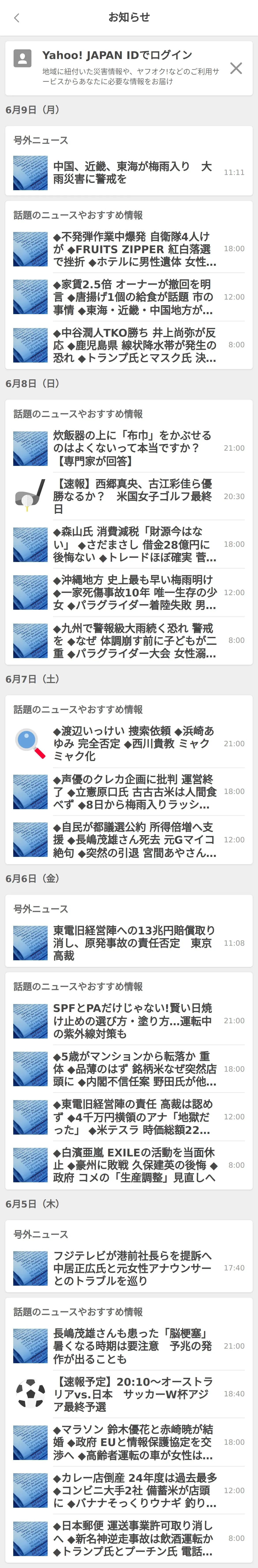View the カレー店倒産 24年度は過去最多 digest
This screenshot has width=258, height=1568.
pyautogui.click(x=129, y=1490)
